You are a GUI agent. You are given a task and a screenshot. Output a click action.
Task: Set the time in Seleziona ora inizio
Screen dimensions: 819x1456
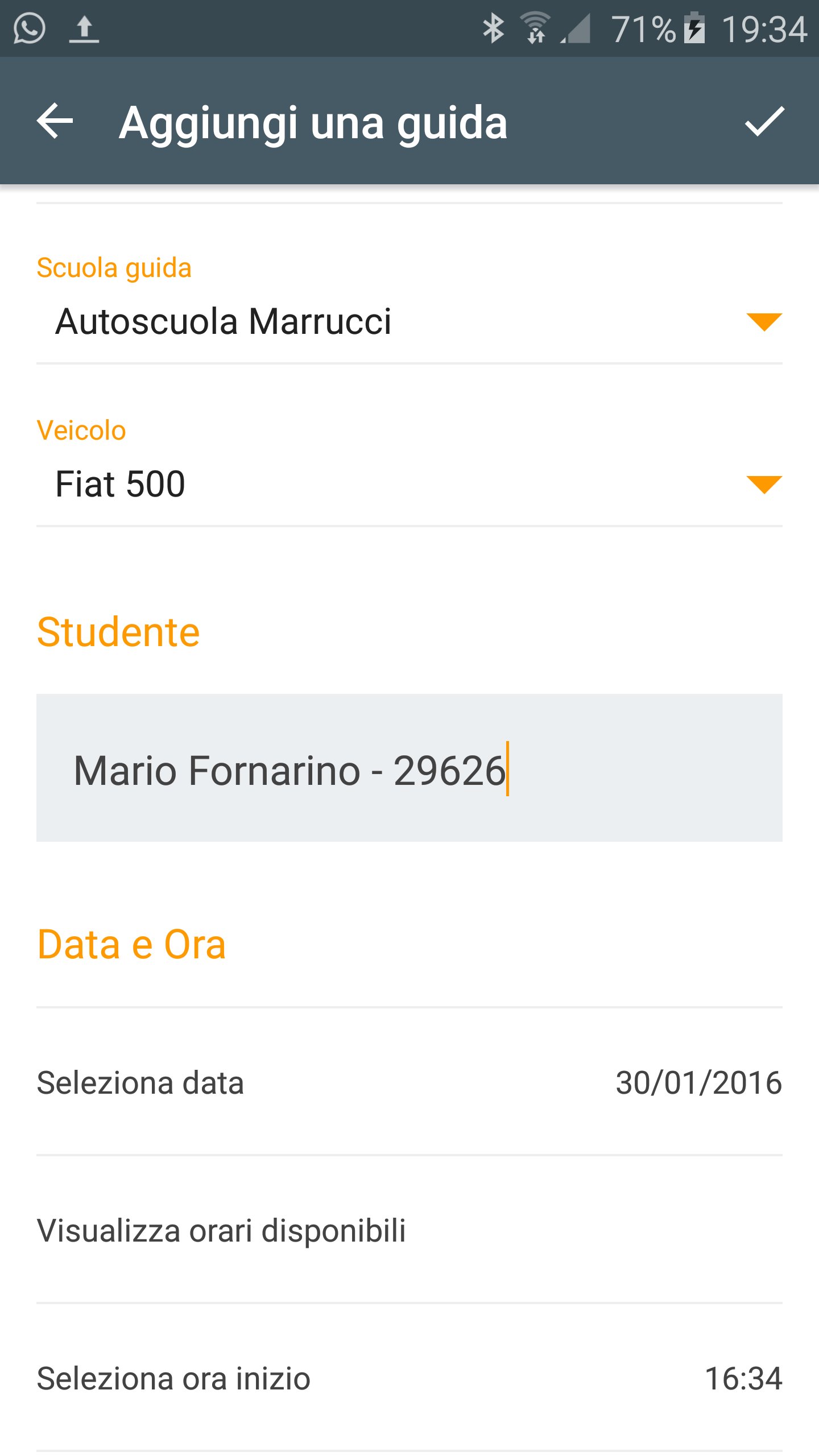coord(408,1378)
